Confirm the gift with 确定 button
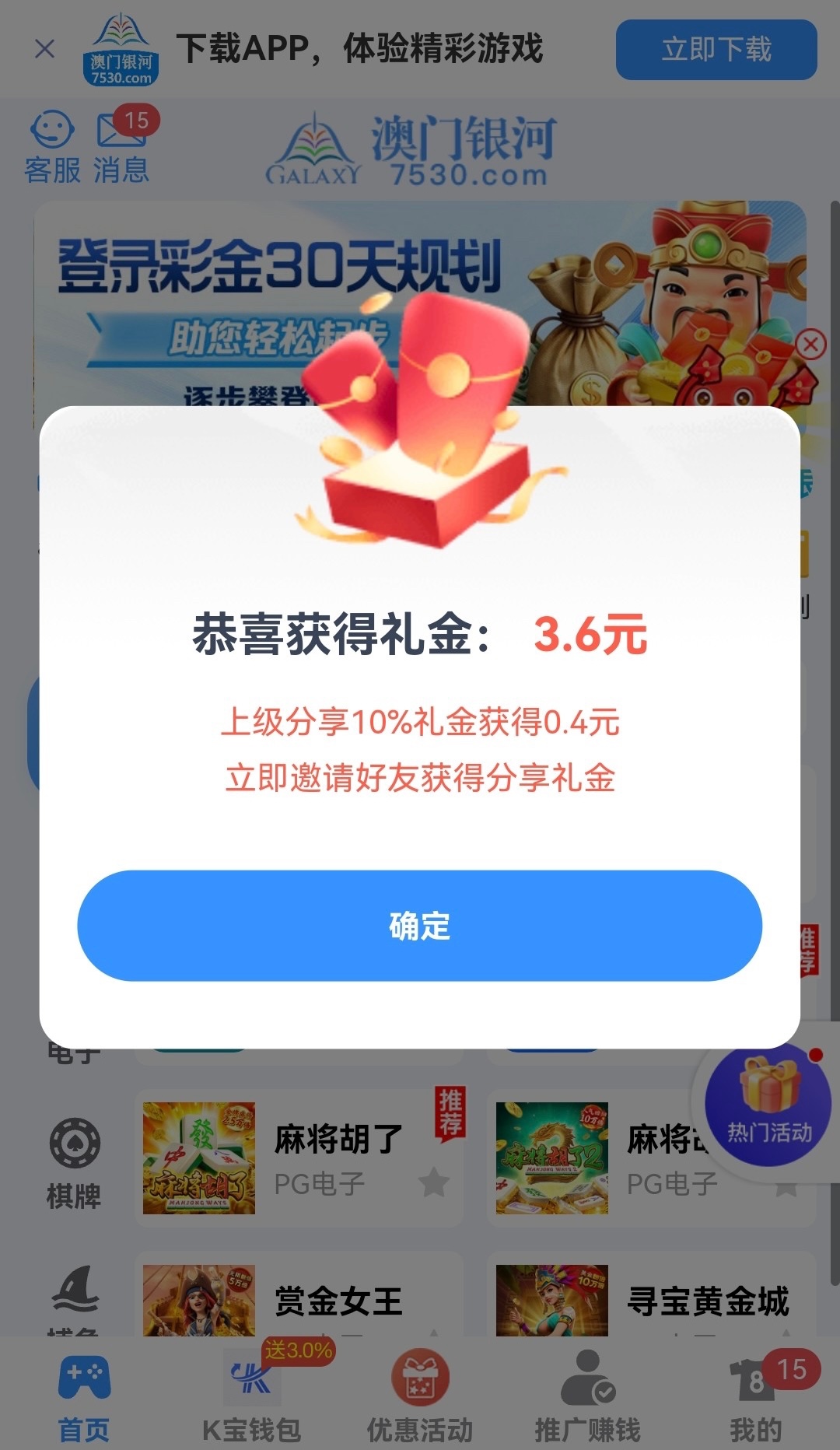The height and width of the screenshot is (1450, 840). tap(419, 926)
